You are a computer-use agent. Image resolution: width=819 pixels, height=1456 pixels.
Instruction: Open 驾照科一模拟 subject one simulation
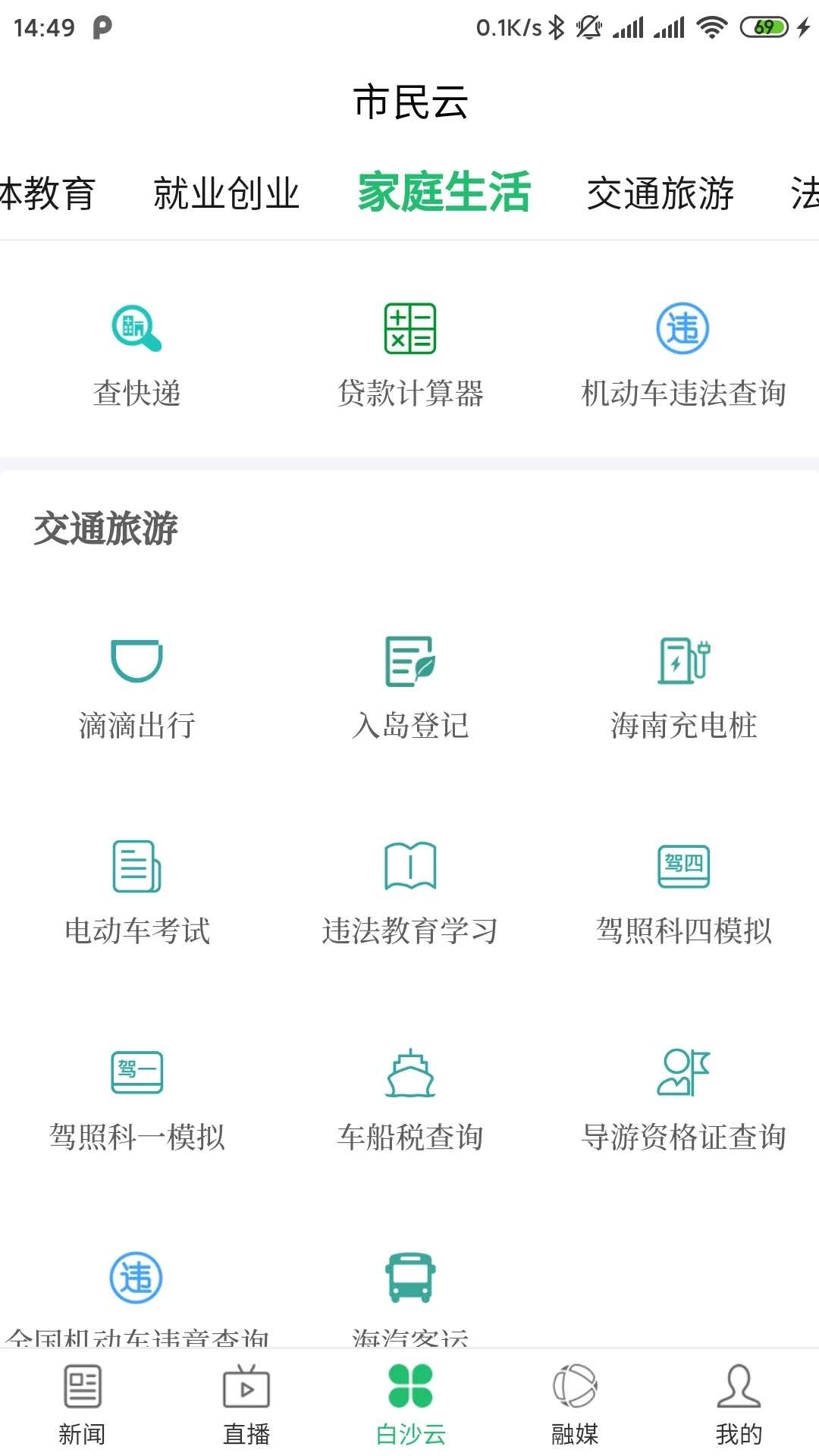136,1096
